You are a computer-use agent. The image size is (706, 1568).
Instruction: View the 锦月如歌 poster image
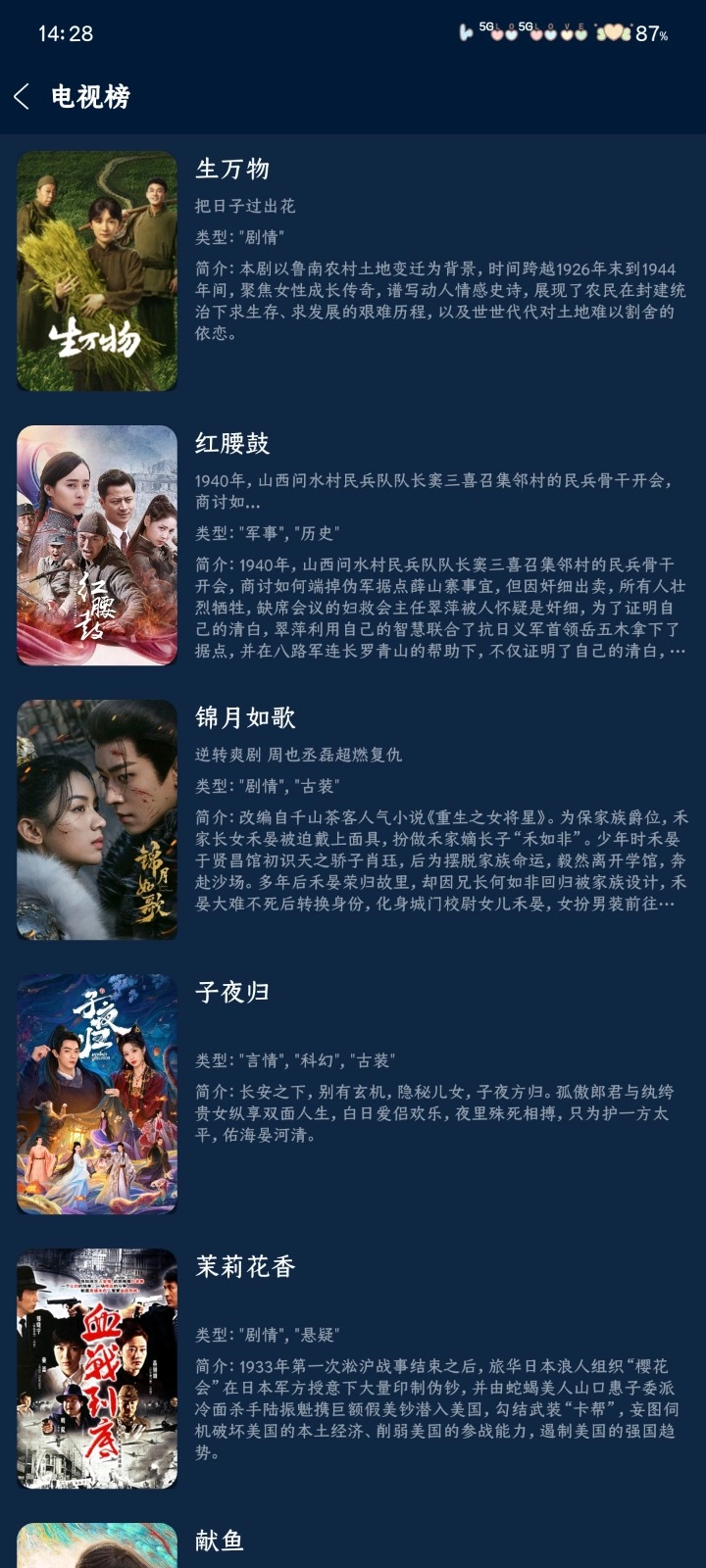pos(97,823)
